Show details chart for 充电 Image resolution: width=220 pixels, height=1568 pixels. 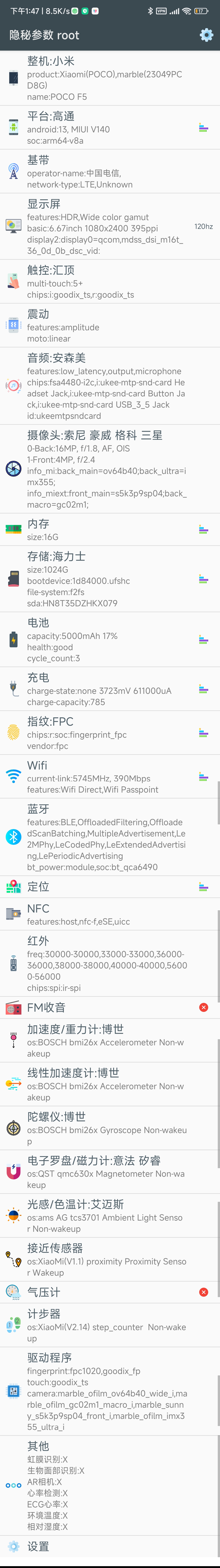203,689
